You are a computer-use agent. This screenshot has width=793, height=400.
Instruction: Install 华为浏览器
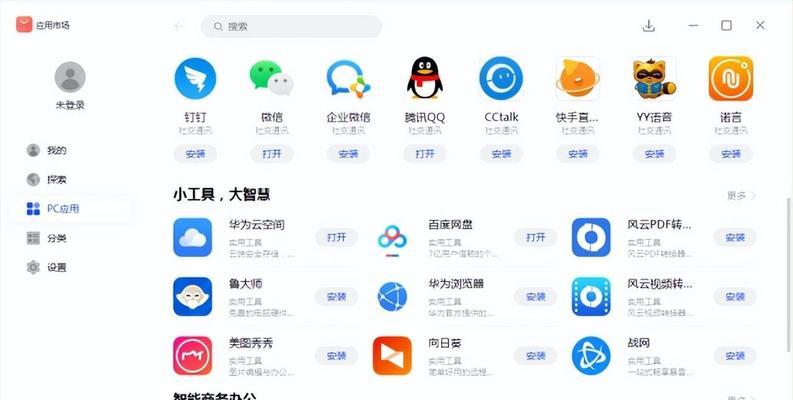pyautogui.click(x=535, y=296)
